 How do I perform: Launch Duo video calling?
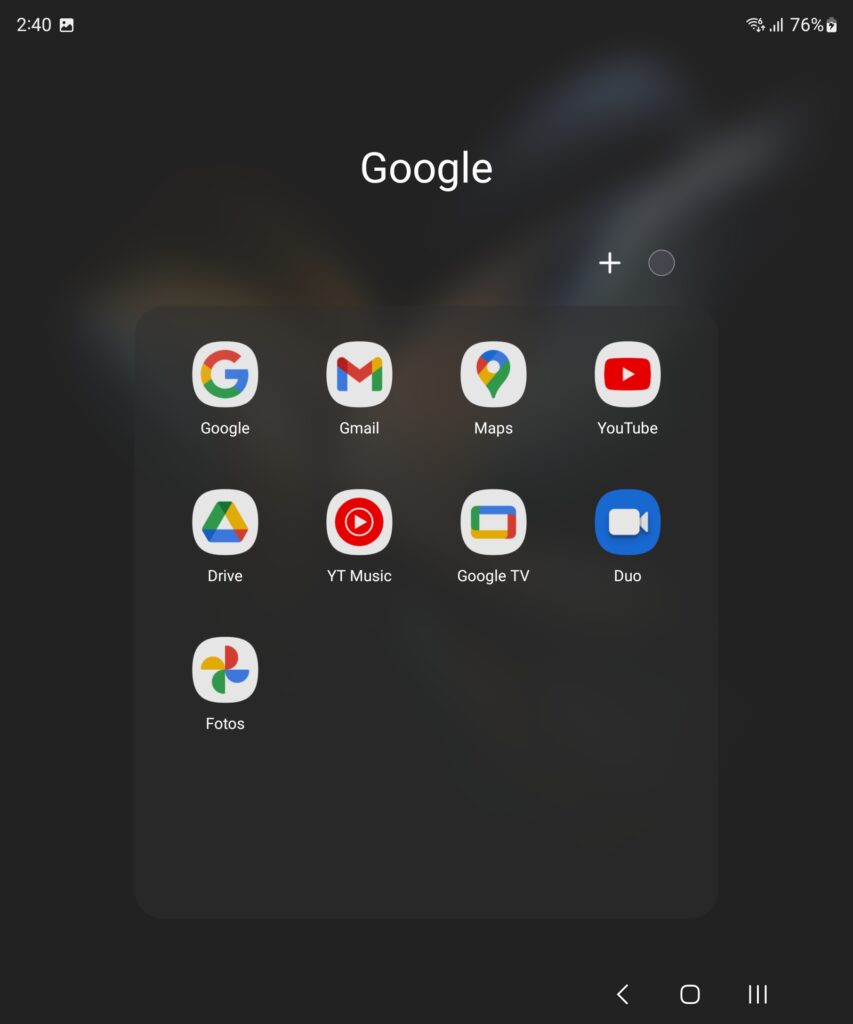pyautogui.click(x=627, y=522)
